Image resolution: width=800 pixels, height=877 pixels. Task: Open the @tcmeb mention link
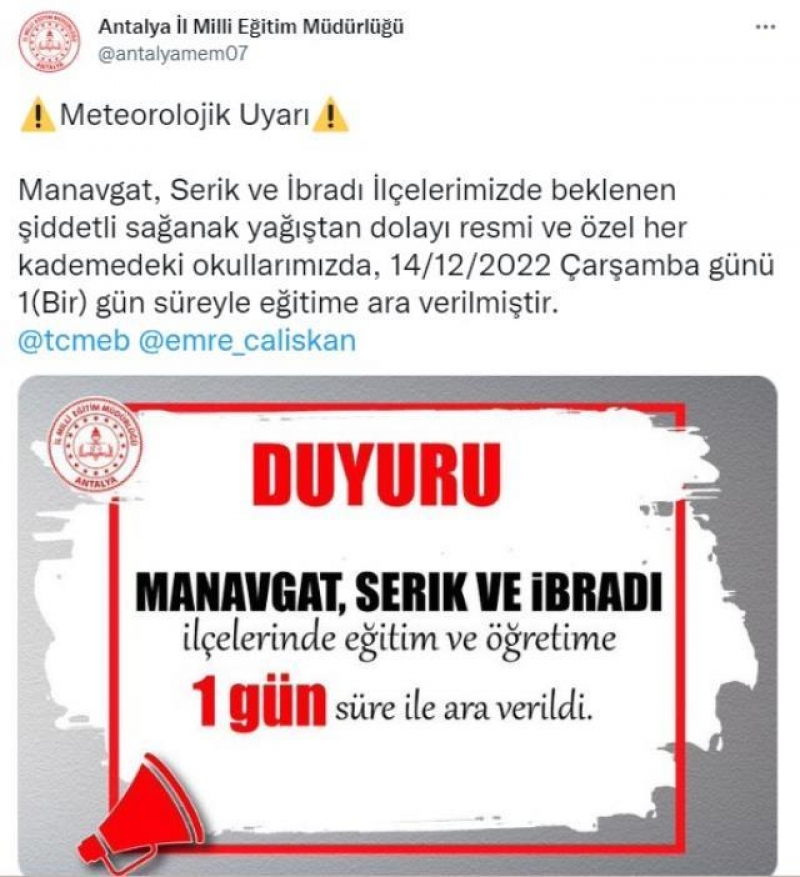click(x=72, y=340)
